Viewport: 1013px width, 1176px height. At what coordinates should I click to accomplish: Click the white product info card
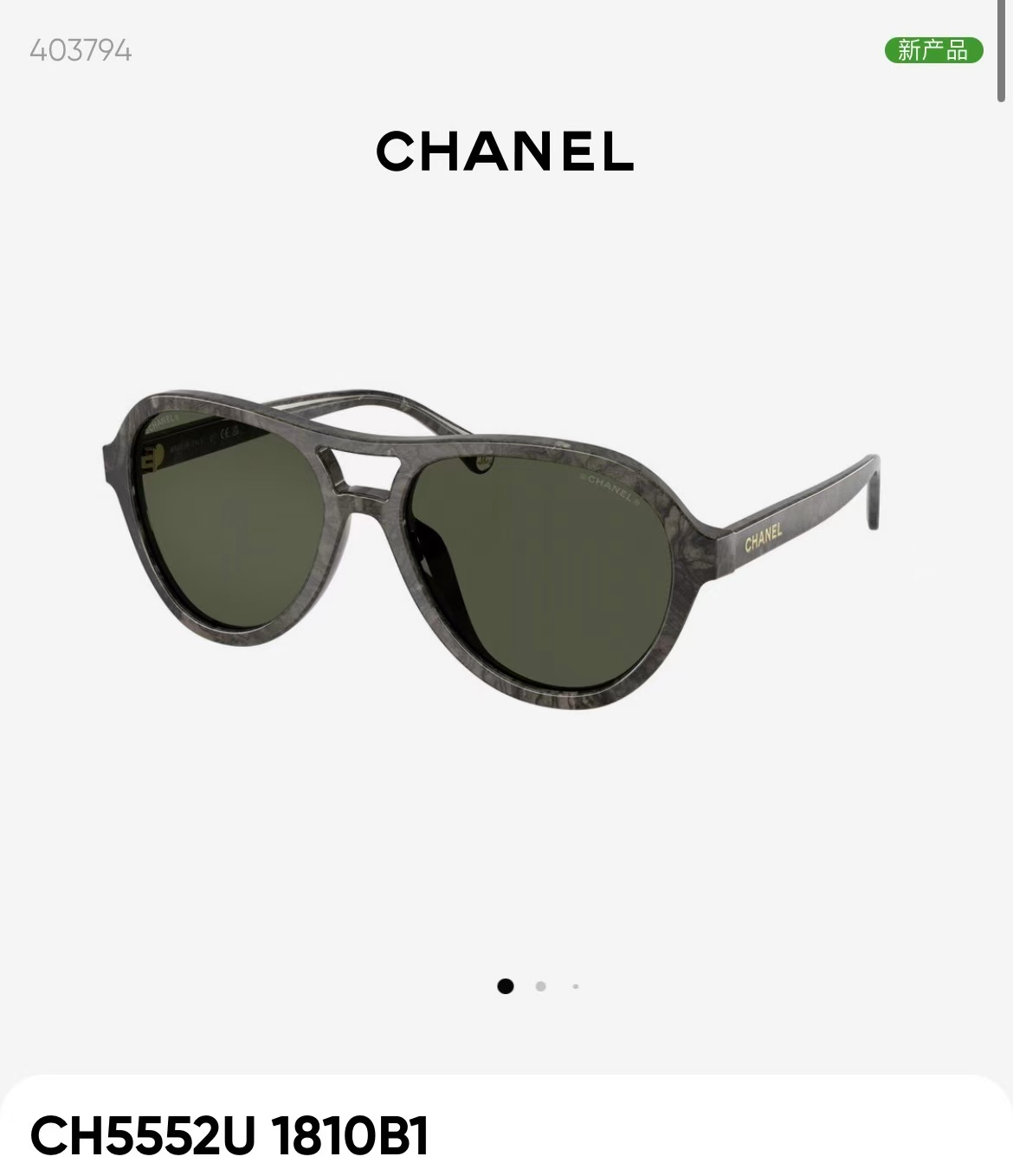[506, 1126]
